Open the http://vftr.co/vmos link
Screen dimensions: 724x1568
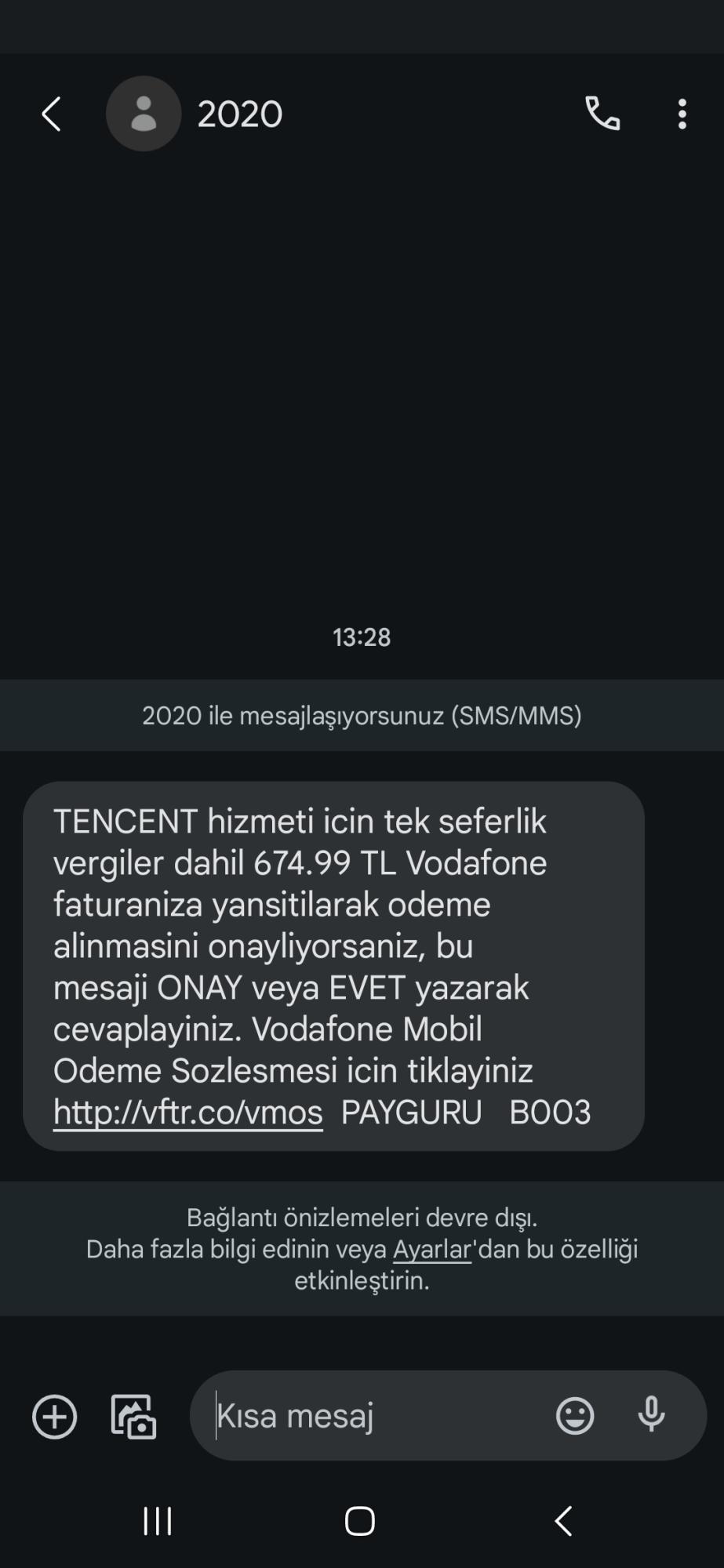188,1112
